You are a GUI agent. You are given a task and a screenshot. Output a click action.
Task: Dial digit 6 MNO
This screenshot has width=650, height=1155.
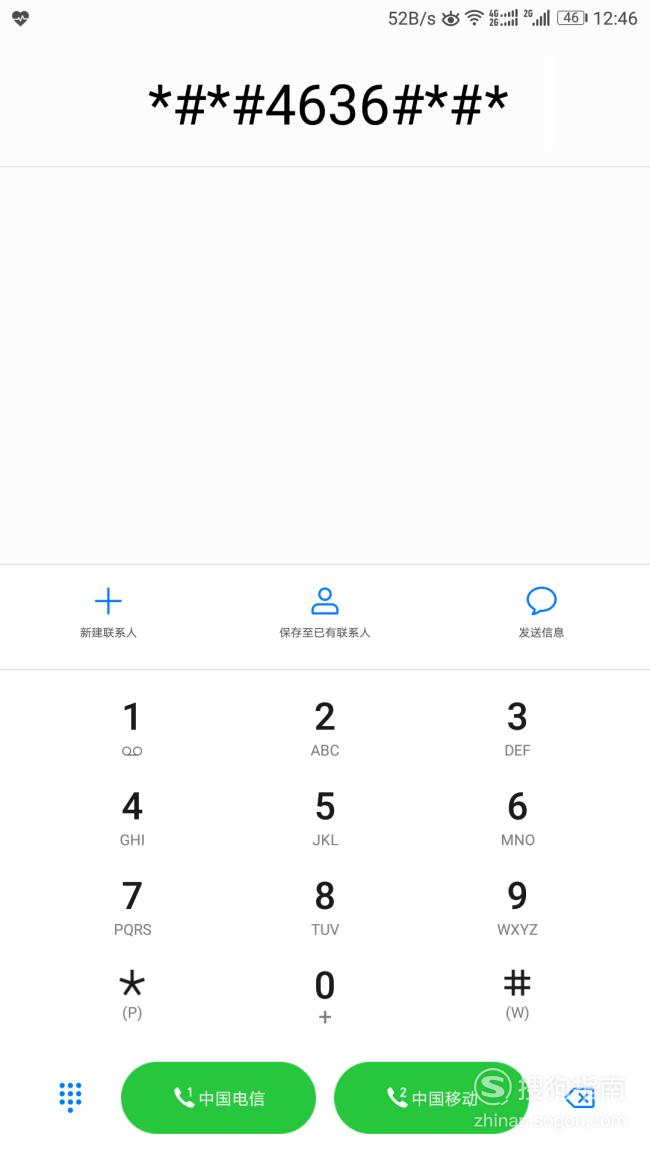point(517,818)
